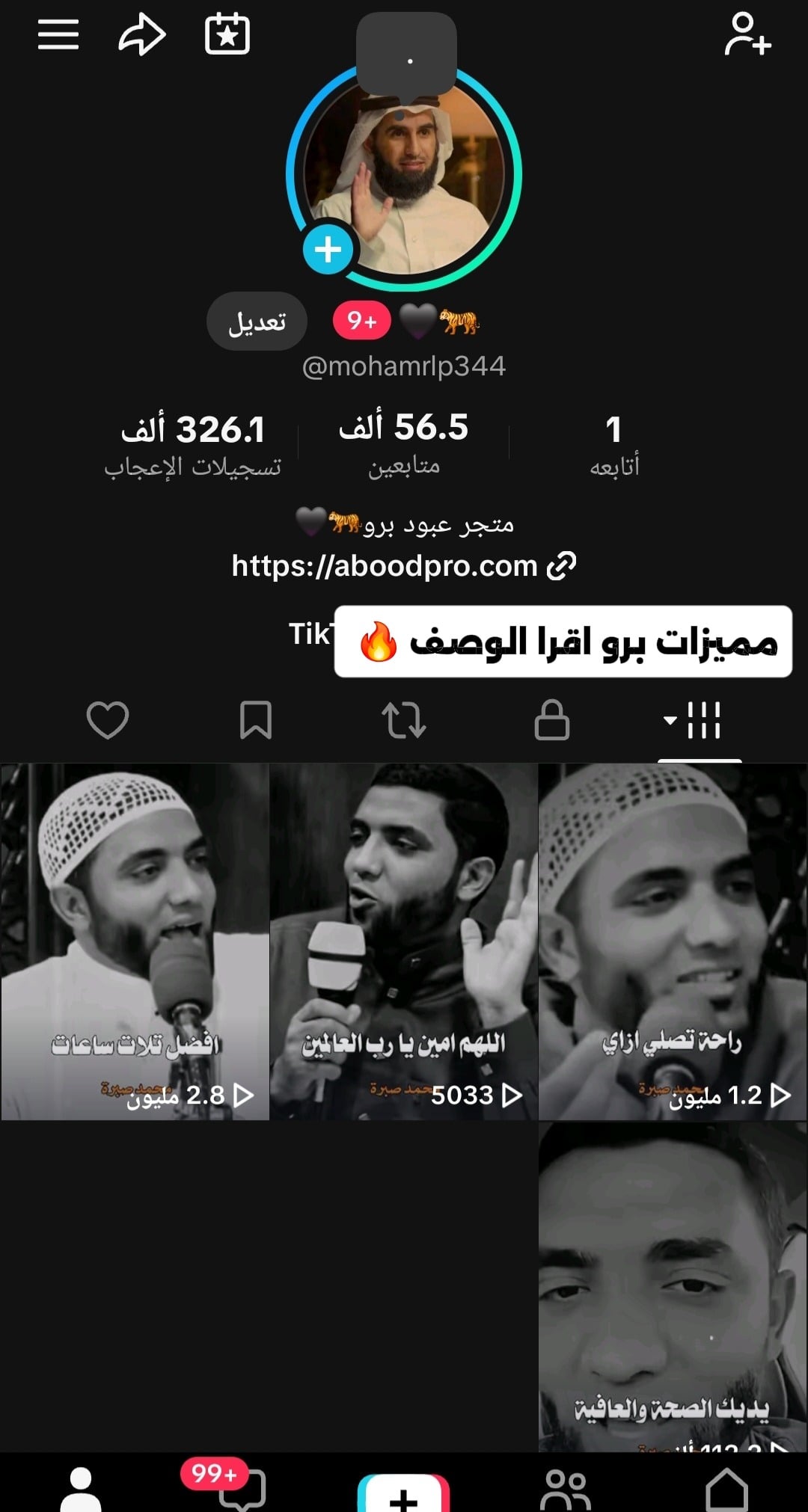This screenshot has height=1512, width=808.
Task: Open the 9+ notification badge
Action: click(x=361, y=321)
